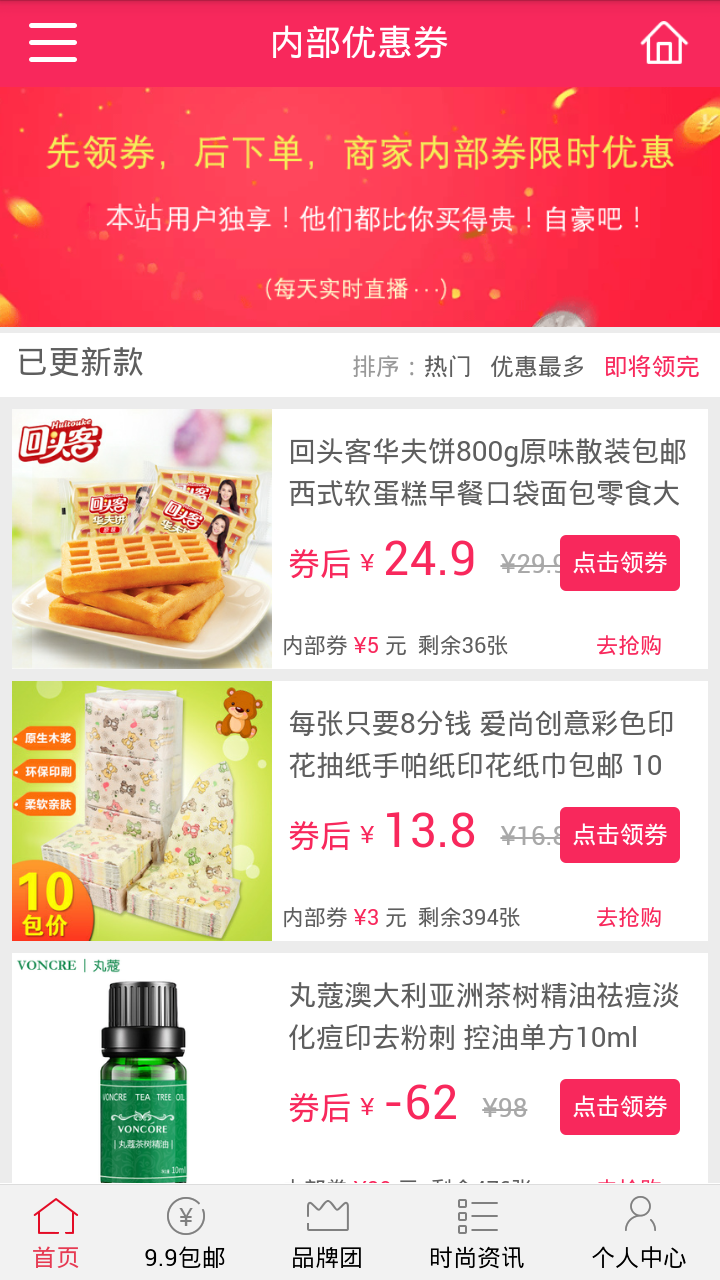Claim coupon for 爱尚印花抽纸
The width and height of the screenshot is (720, 1280).
pos(619,835)
